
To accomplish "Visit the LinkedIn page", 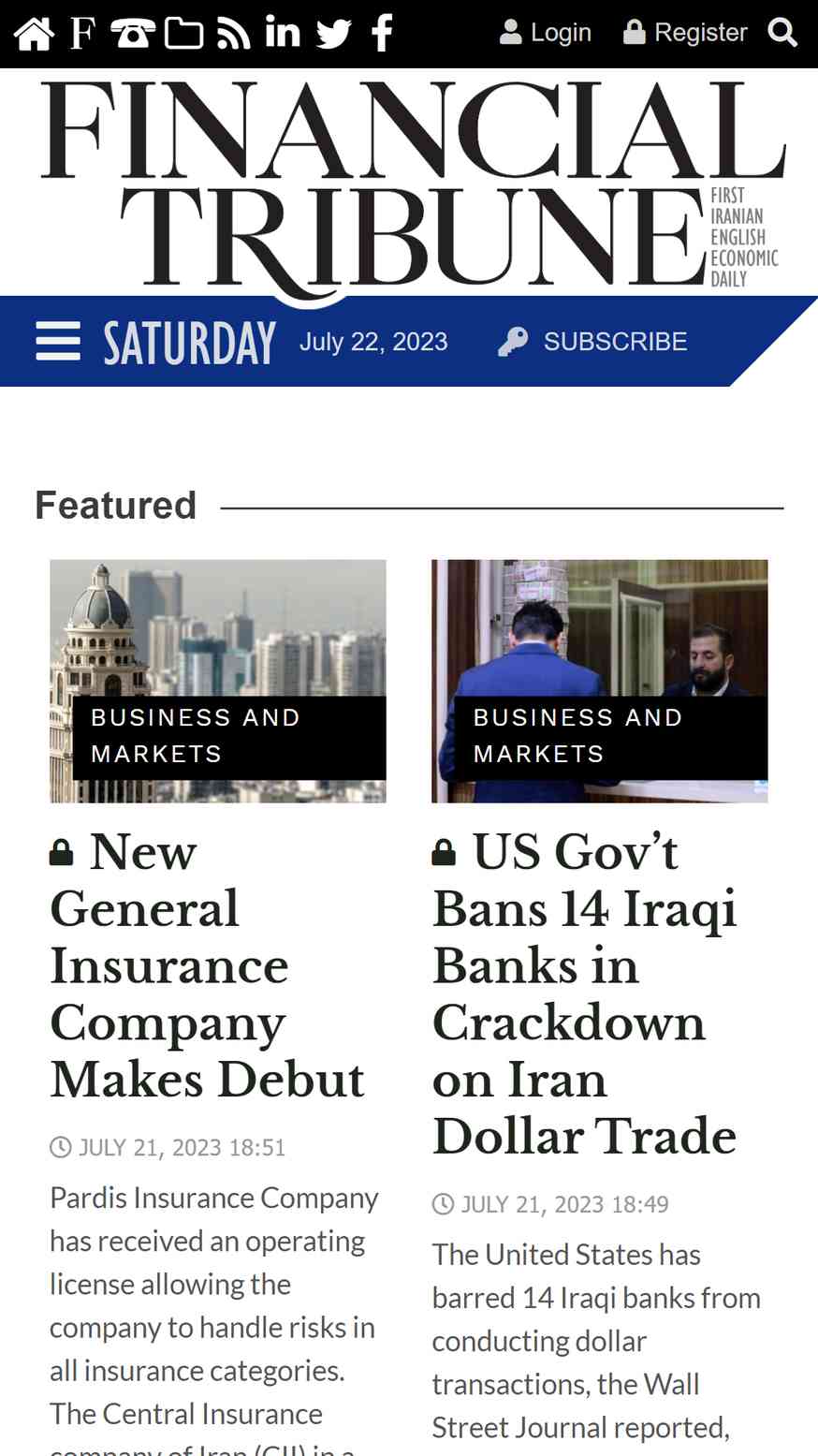I will [283, 32].
